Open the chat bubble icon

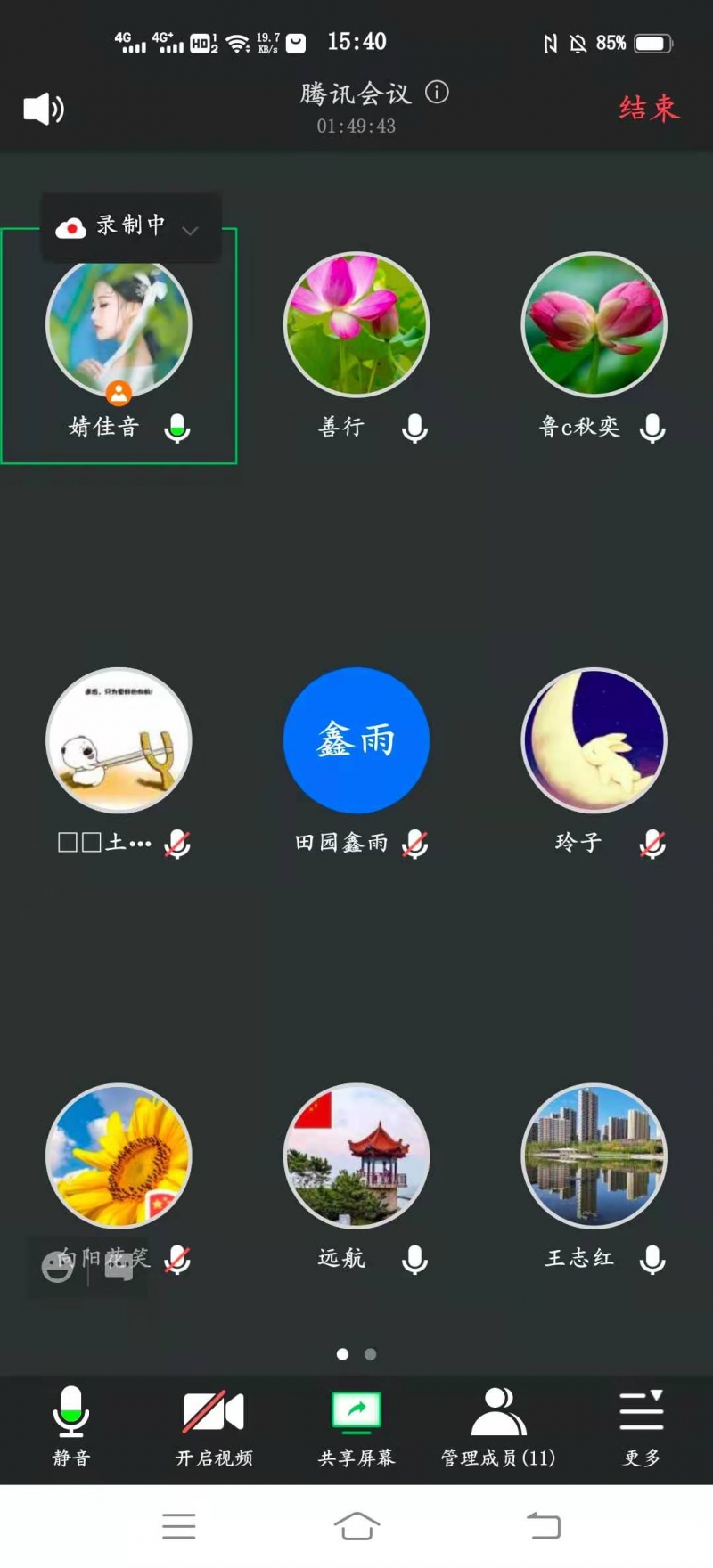click(119, 1267)
